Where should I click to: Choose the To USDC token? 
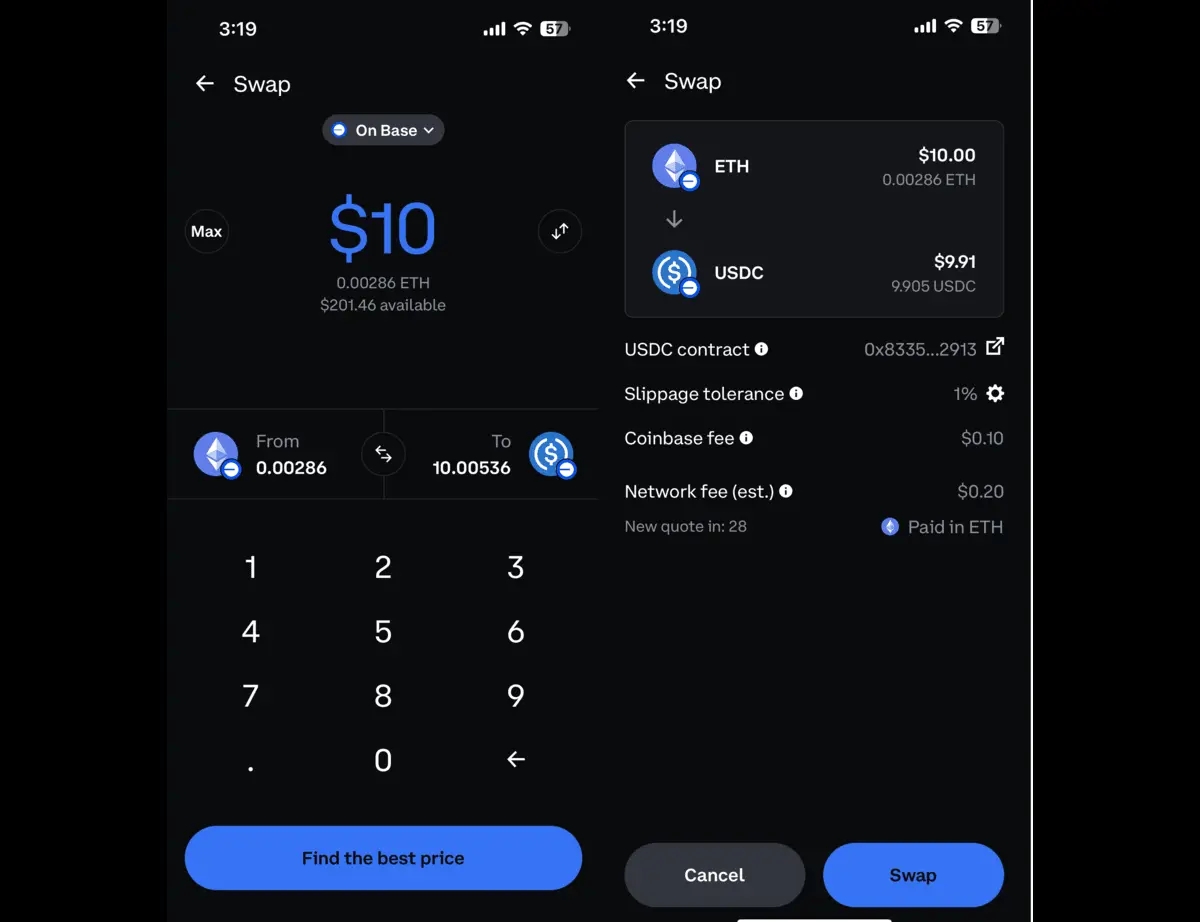point(505,454)
